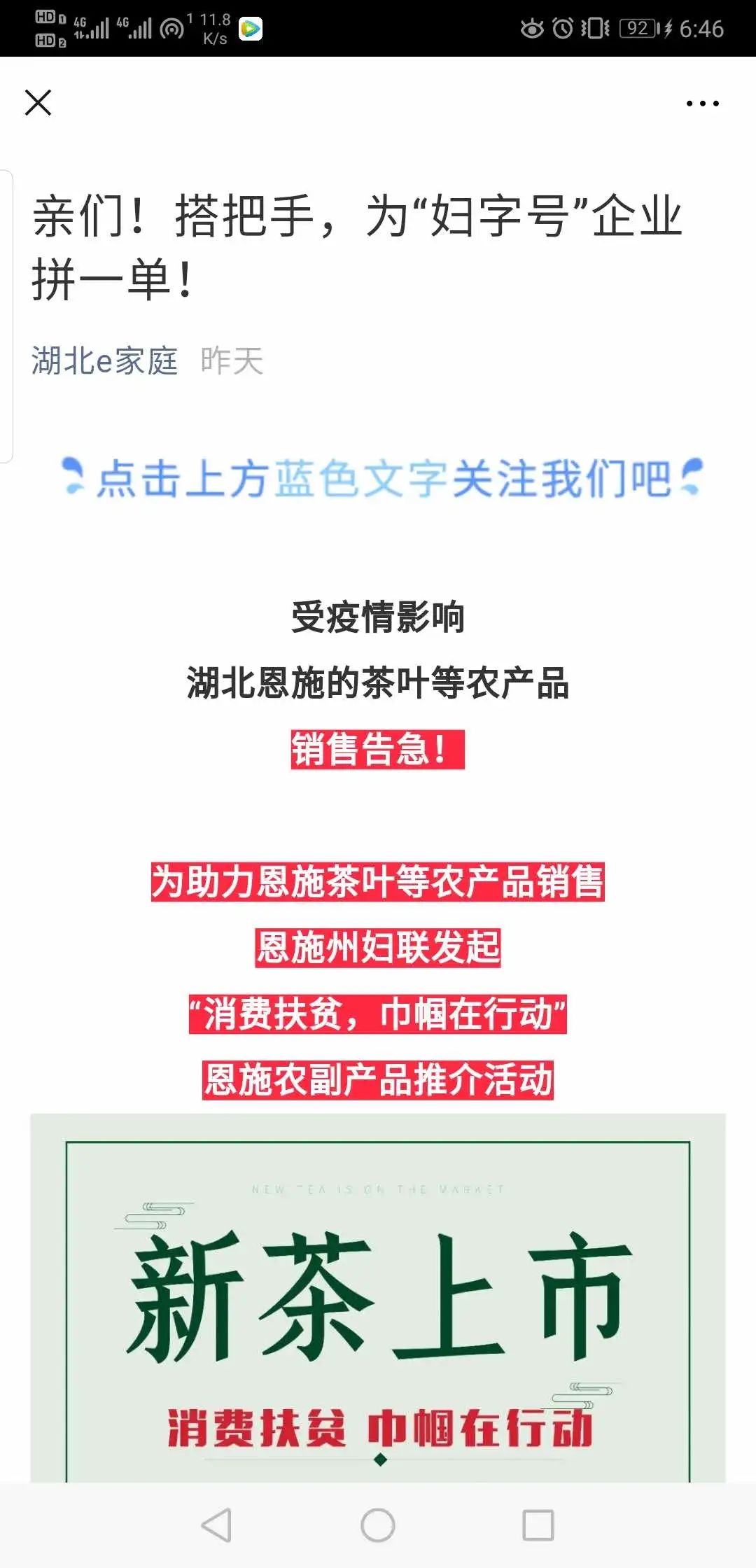The image size is (756, 1568).
Task: Open recent apps from the navigation bar
Action: click(538, 1525)
